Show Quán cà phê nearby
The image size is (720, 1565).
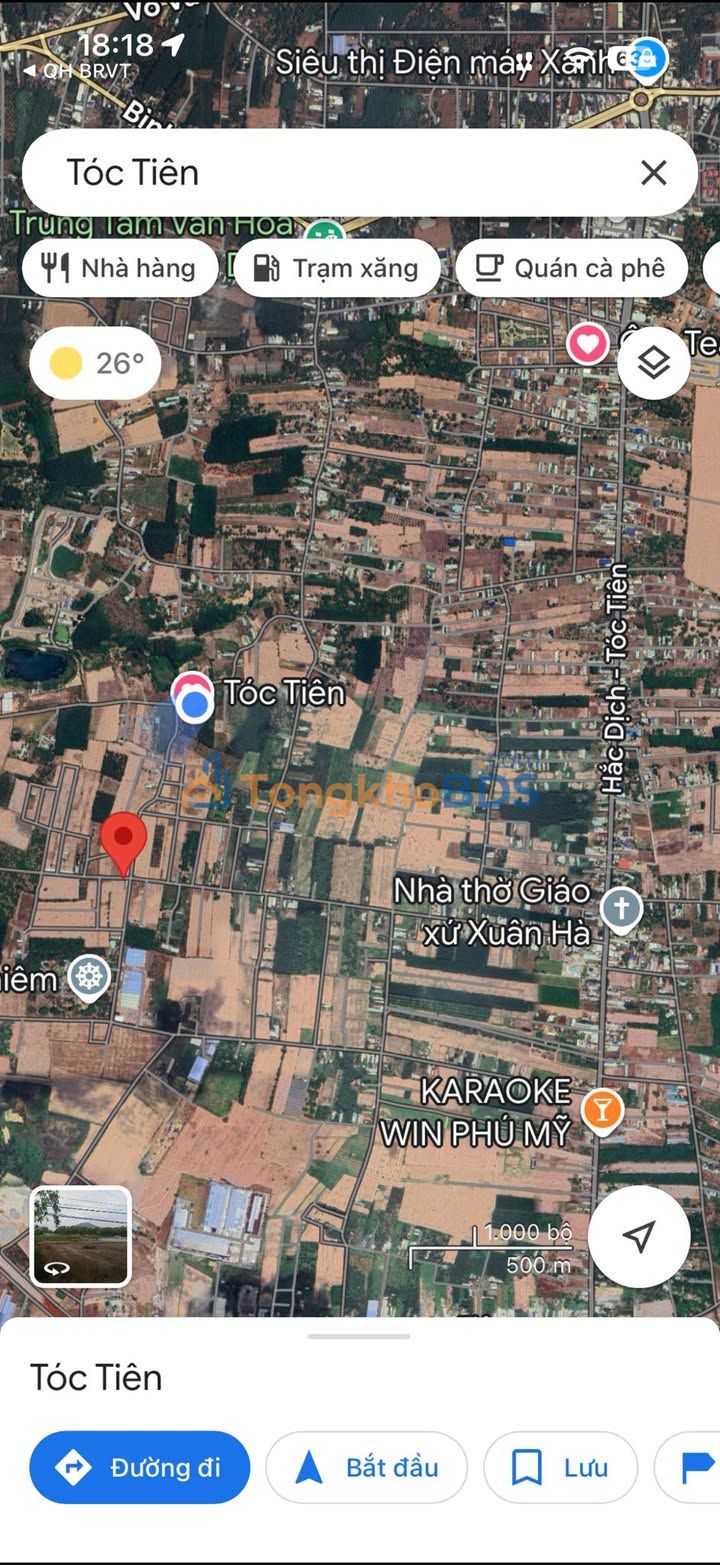[571, 268]
